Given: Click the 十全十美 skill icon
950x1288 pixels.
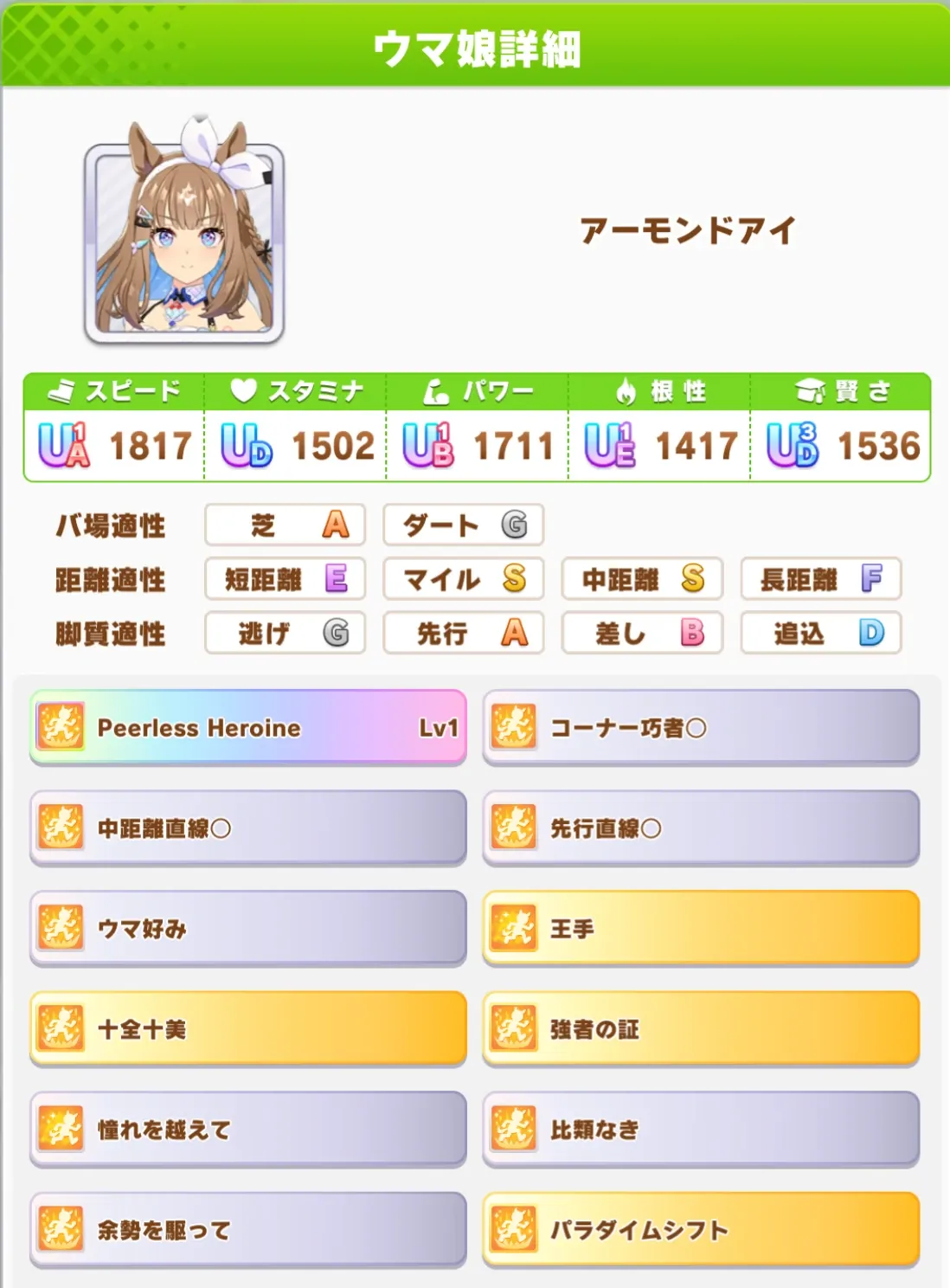Looking at the screenshot, I should point(61,1028).
